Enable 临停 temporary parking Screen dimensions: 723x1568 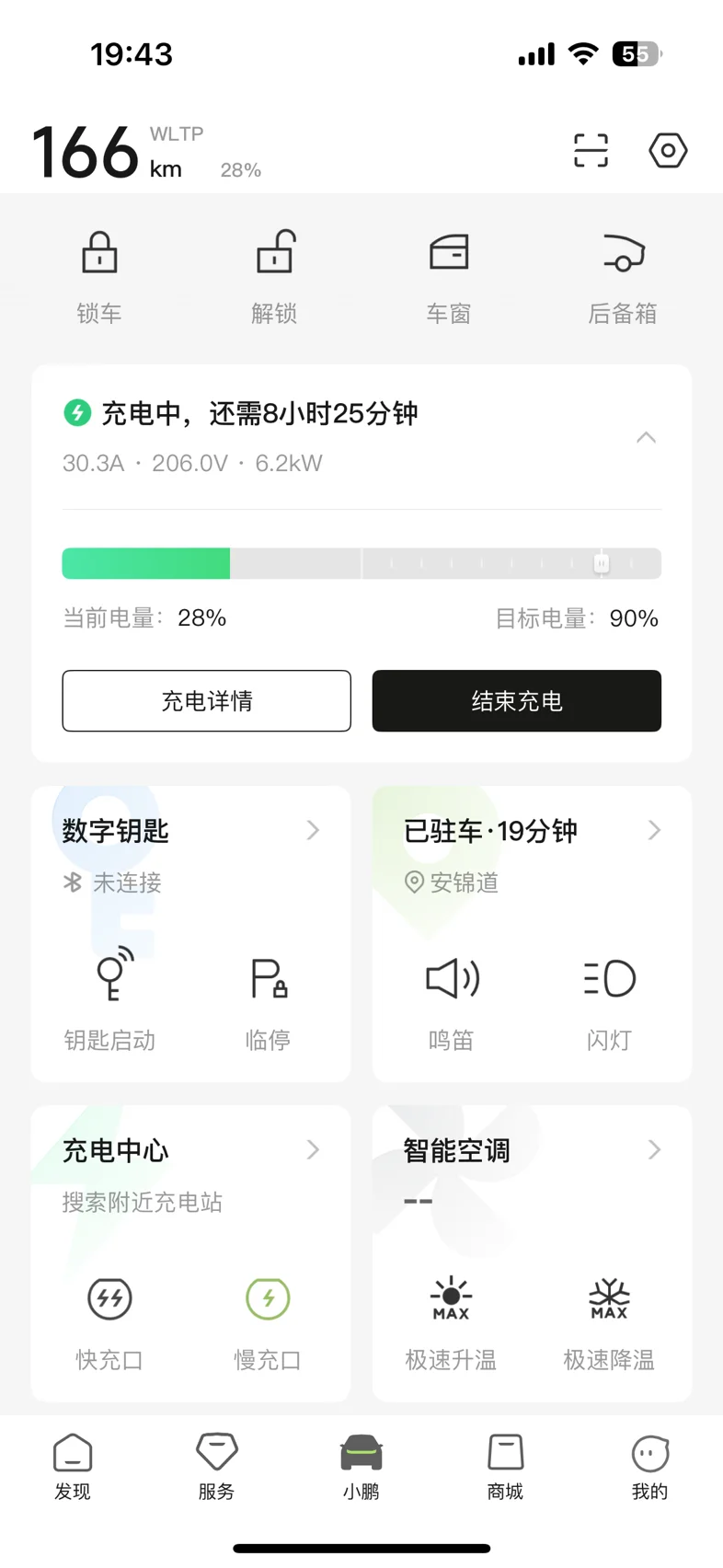click(x=269, y=999)
